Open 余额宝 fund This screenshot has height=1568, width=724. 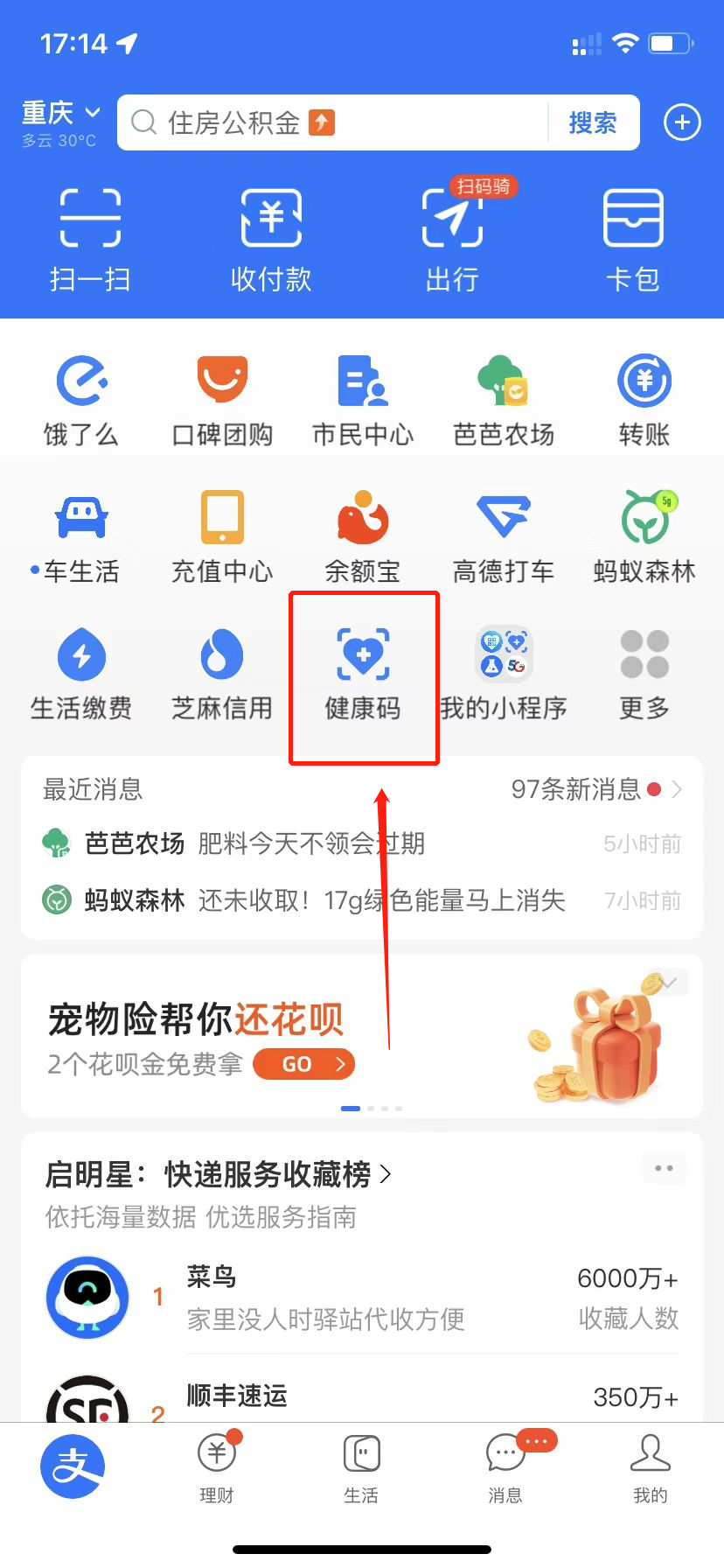tap(363, 536)
